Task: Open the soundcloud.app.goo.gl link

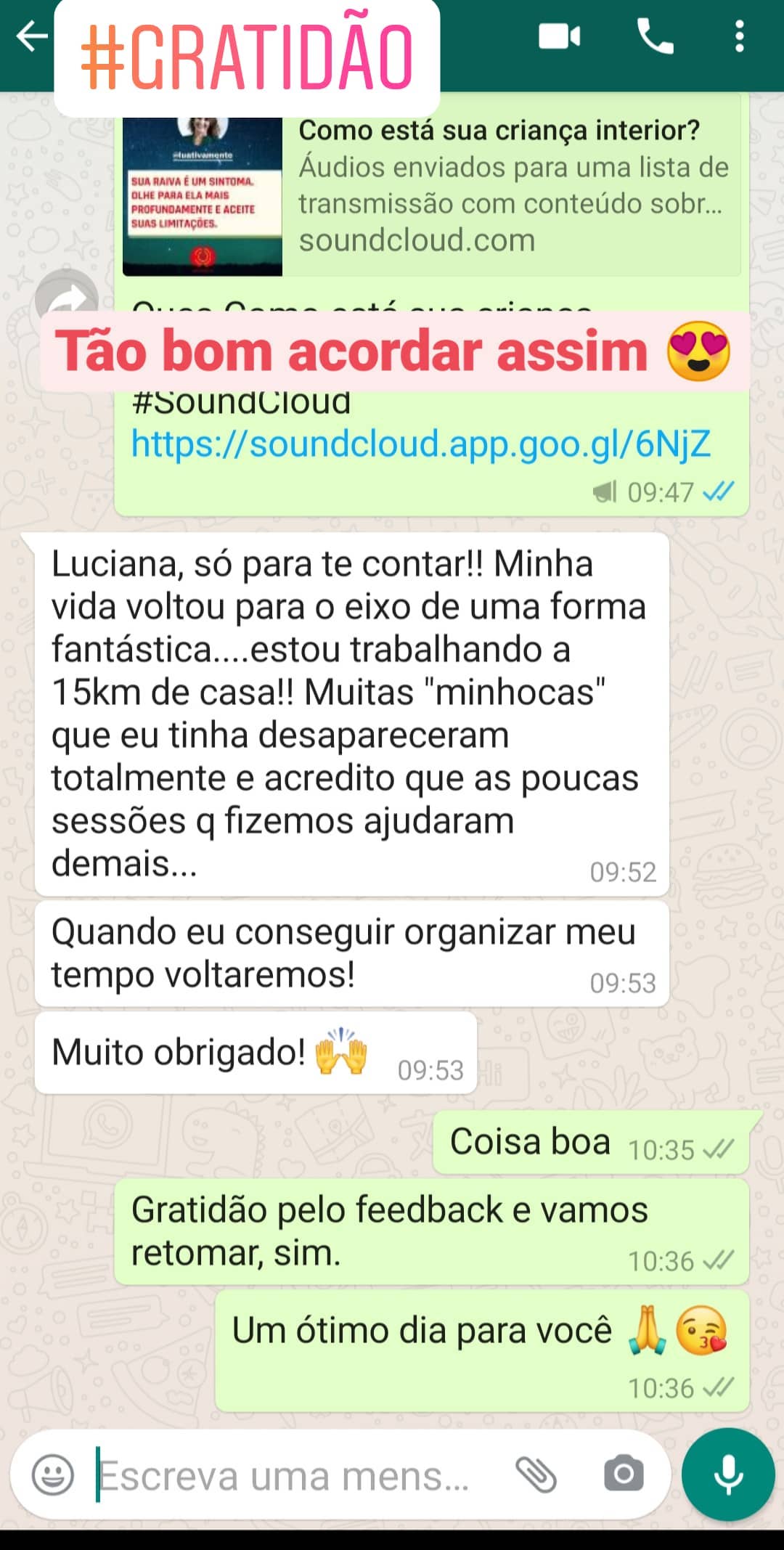Action: (x=421, y=447)
